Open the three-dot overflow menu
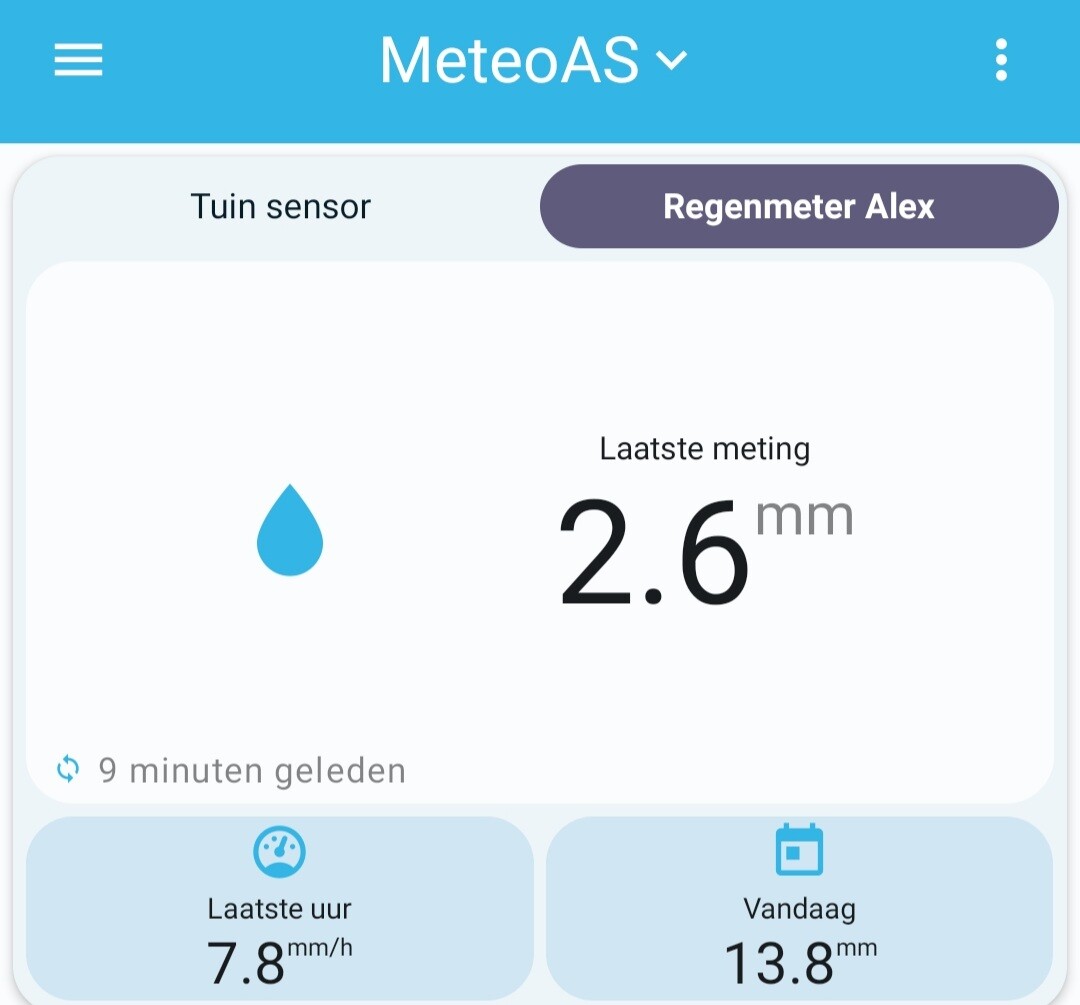Image resolution: width=1080 pixels, height=1005 pixels. tap(1001, 60)
